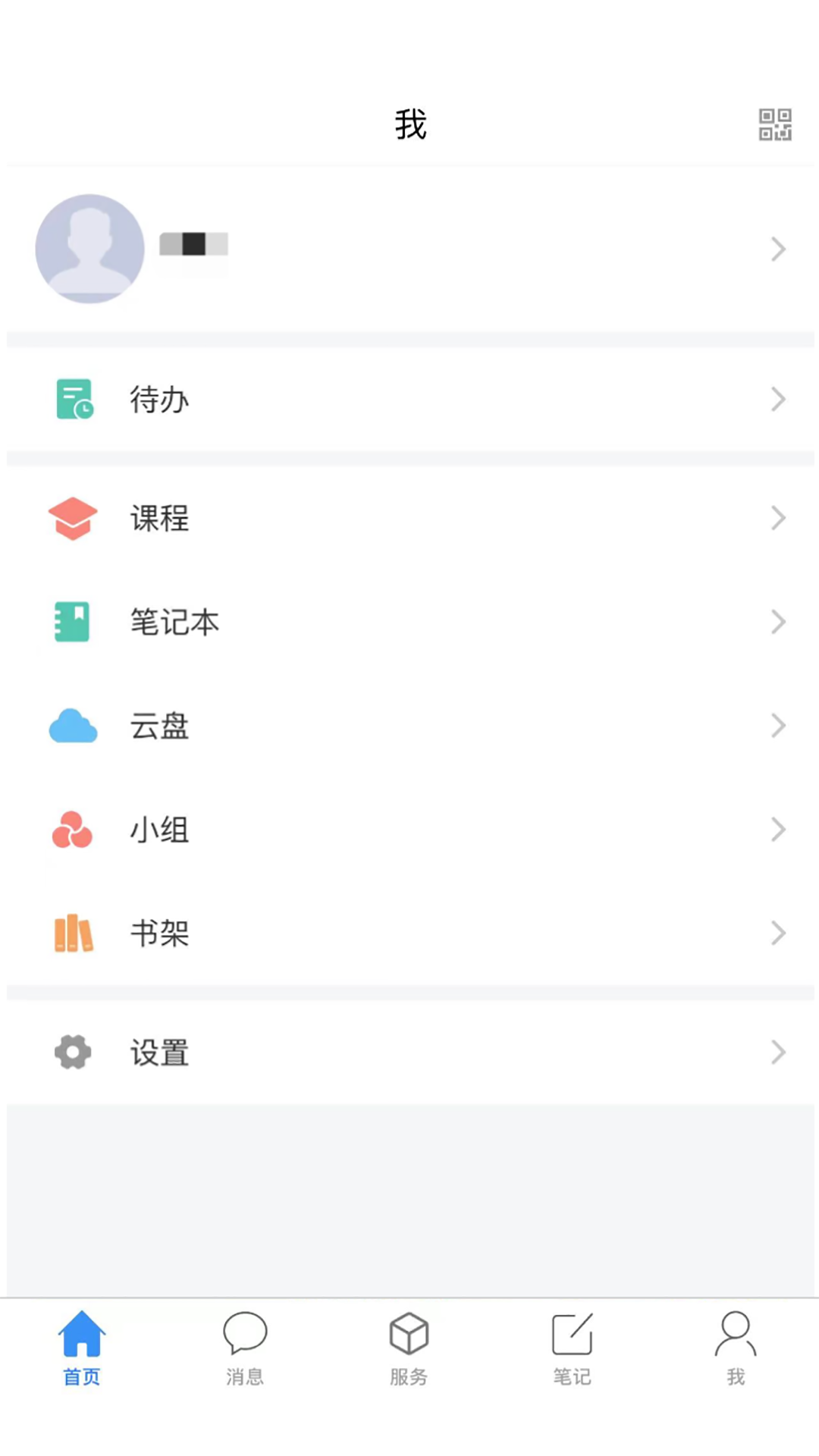Expand the profile row chevron
The width and height of the screenshot is (819, 1456).
pyautogui.click(x=778, y=249)
